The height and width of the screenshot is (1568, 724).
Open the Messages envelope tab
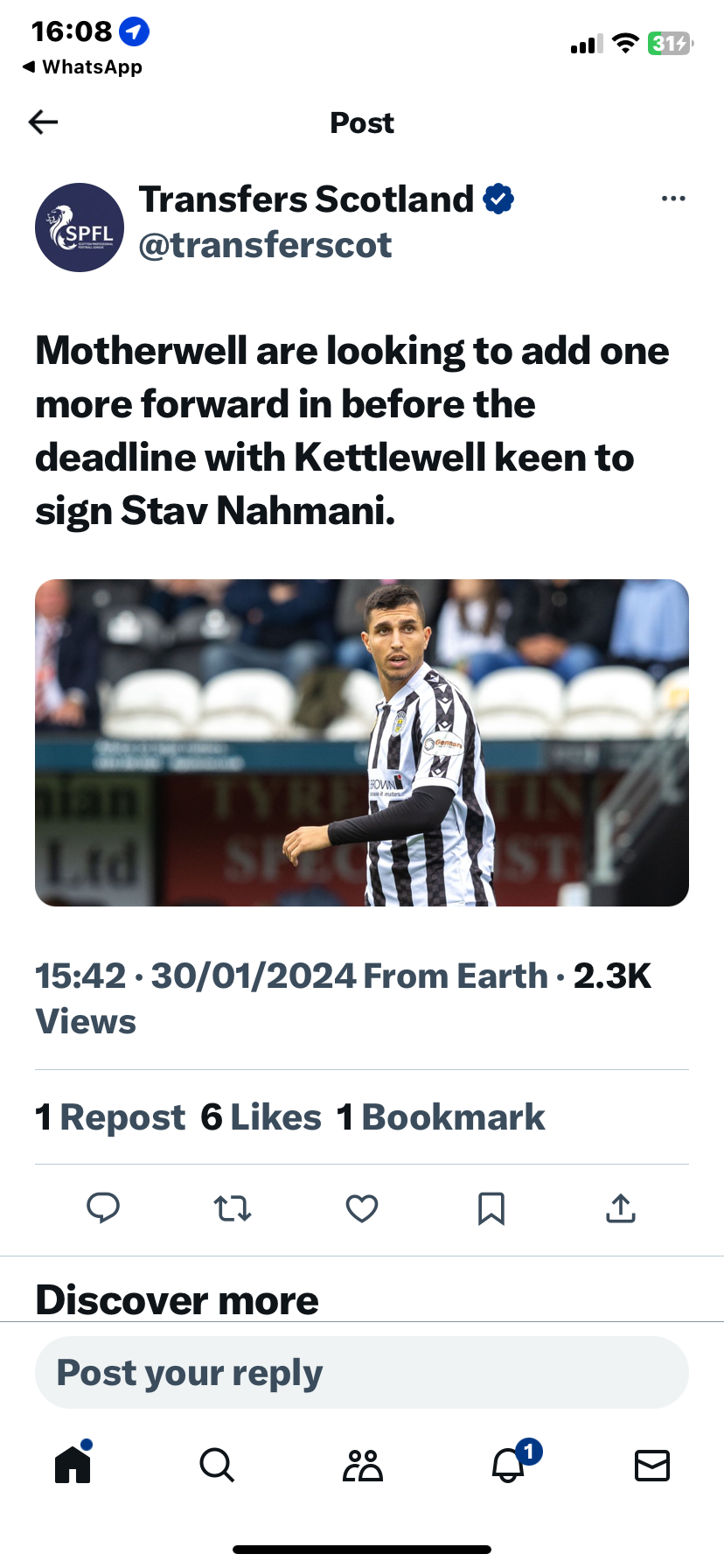pos(651,1464)
